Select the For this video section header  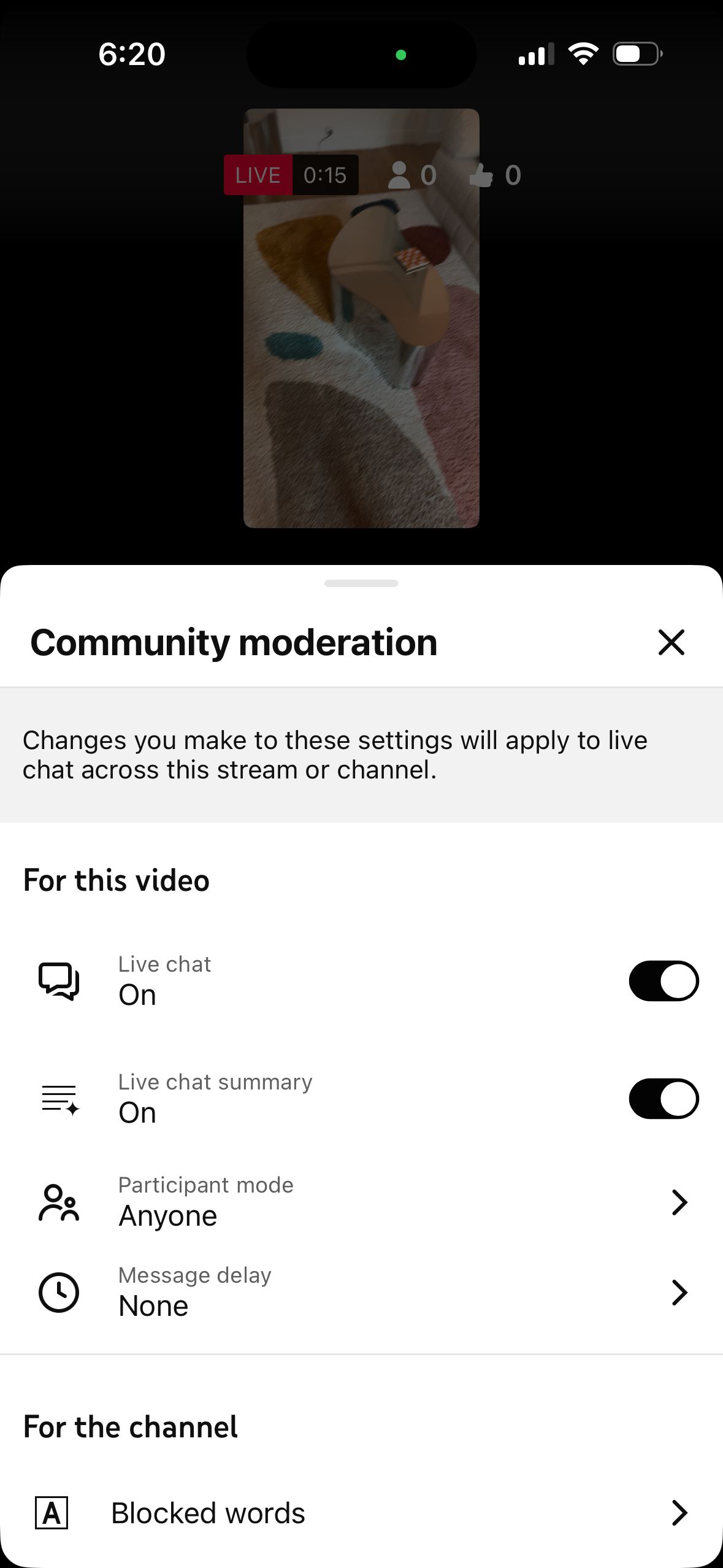click(x=116, y=880)
